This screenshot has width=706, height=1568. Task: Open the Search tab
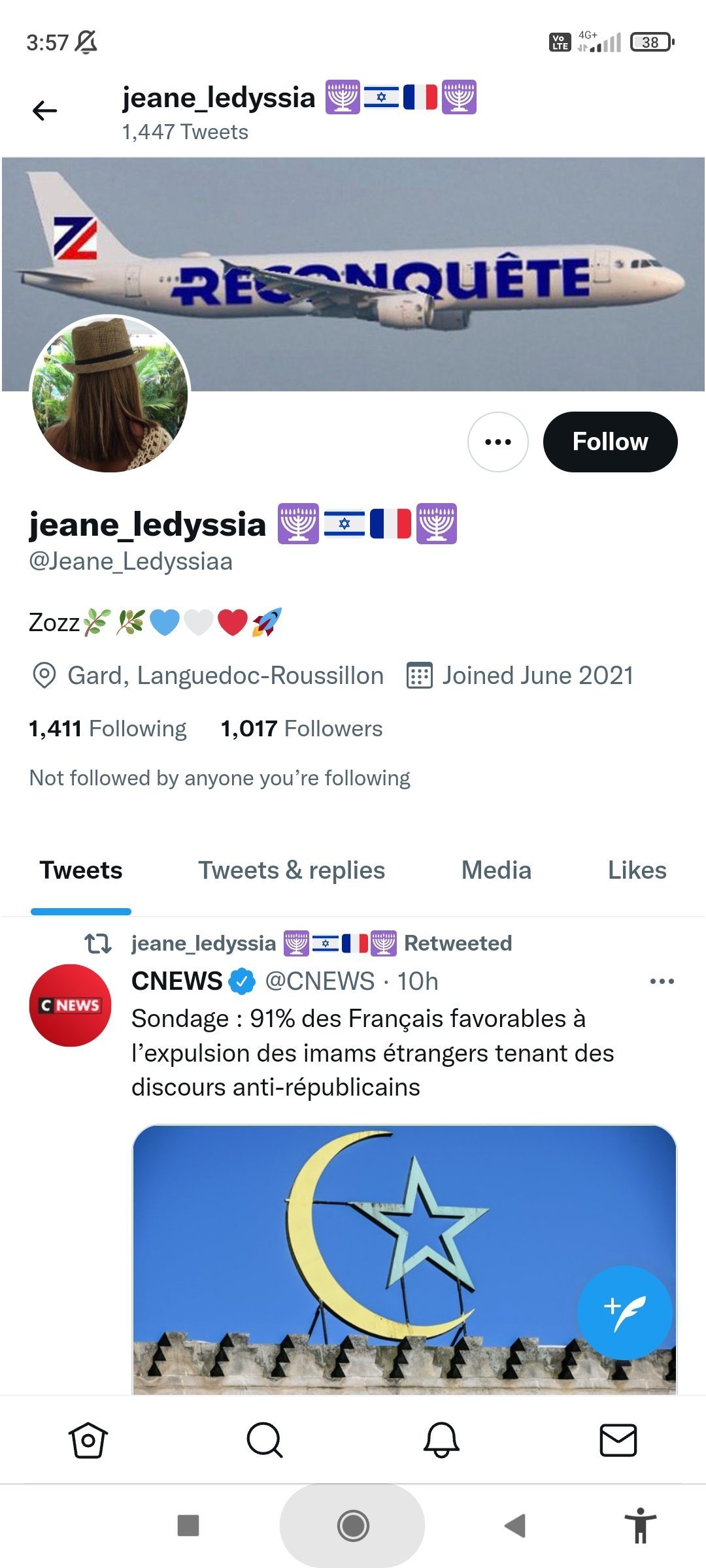(265, 1440)
